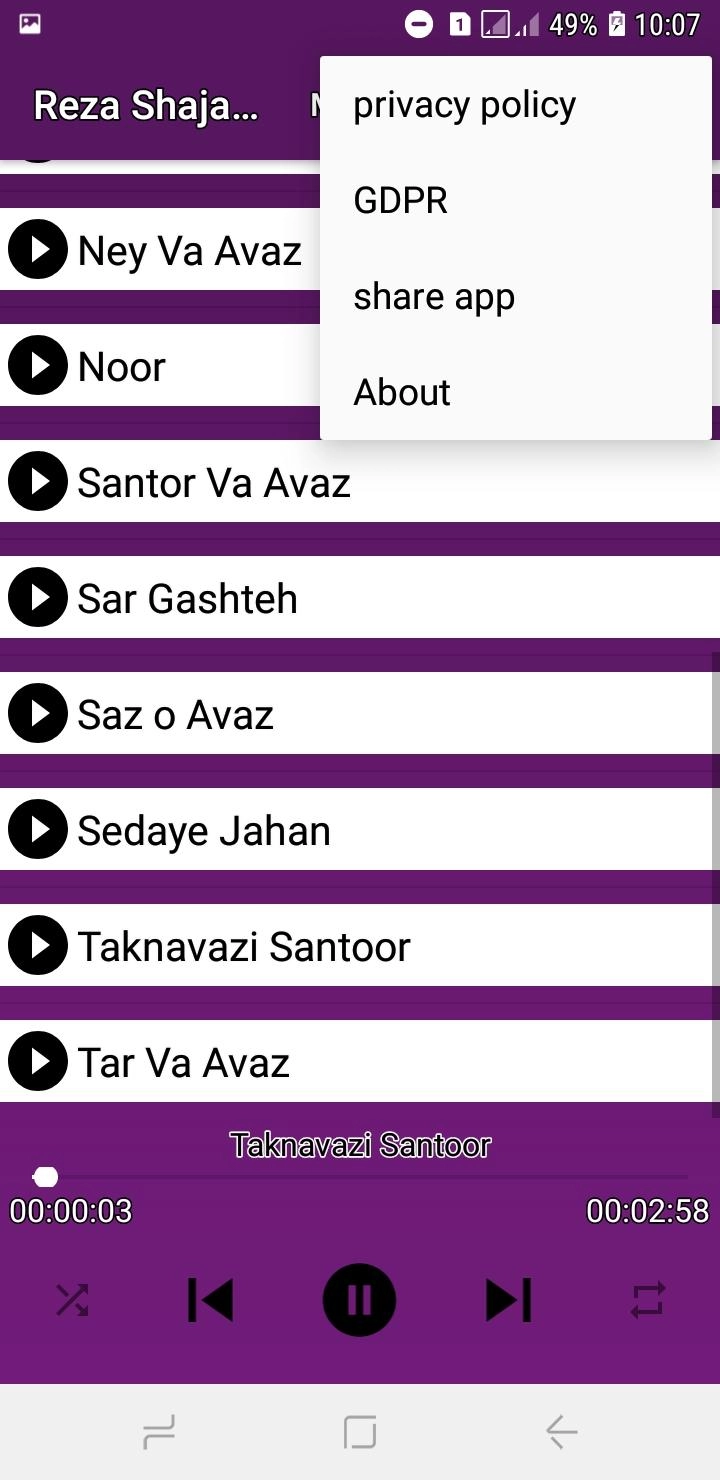Play the track Sar Gashteh
The width and height of the screenshot is (720, 1480).
point(38,598)
